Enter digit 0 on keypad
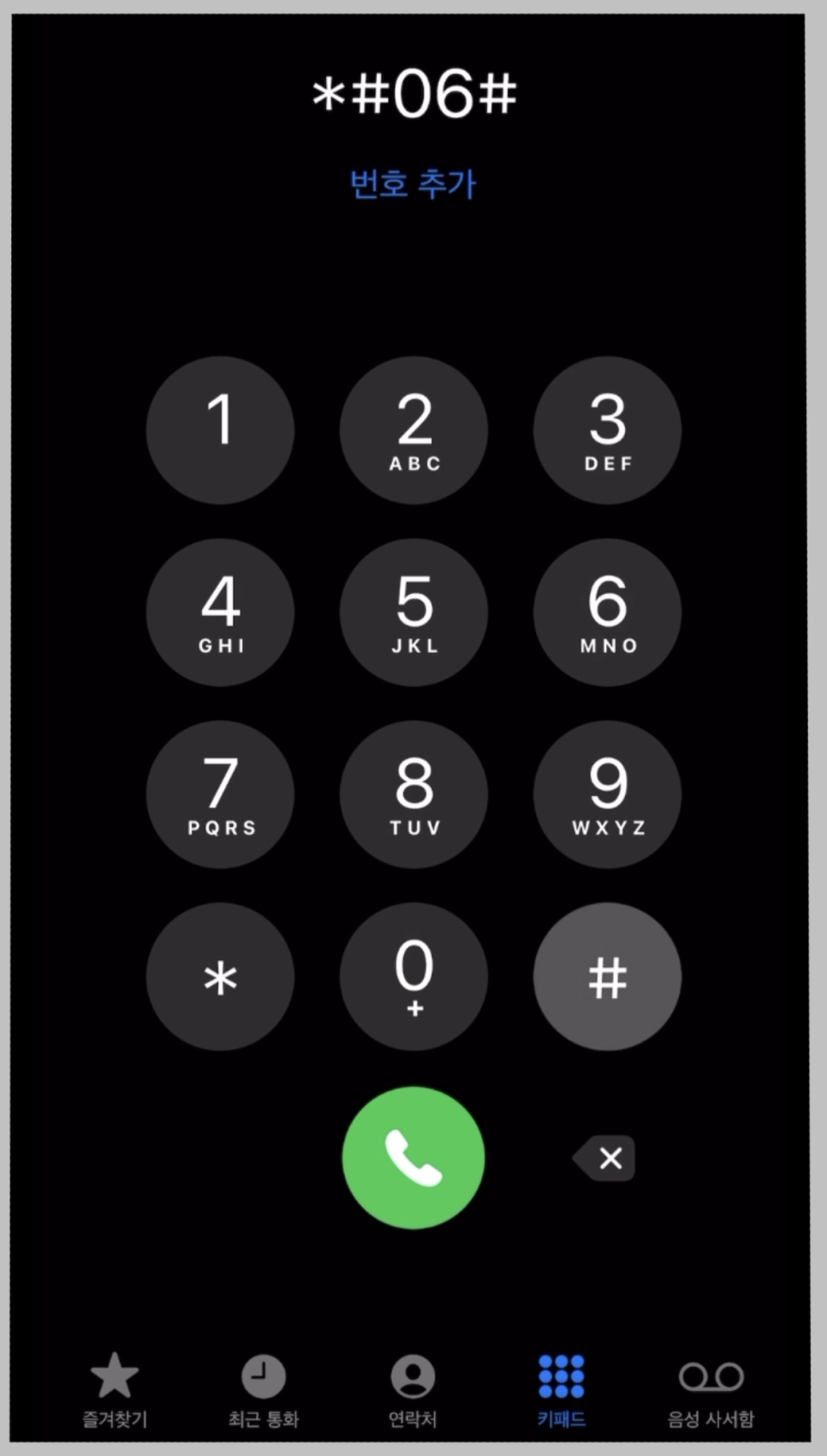 point(413,977)
